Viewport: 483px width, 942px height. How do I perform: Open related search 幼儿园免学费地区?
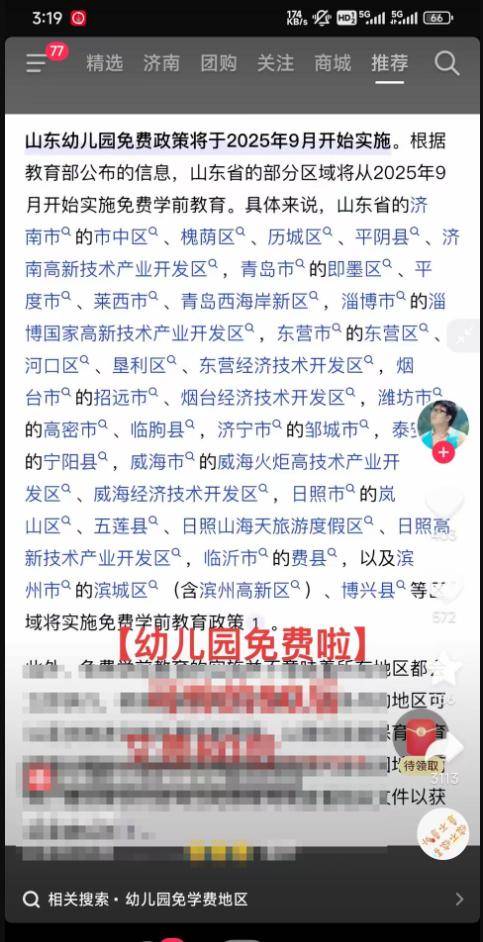(242, 899)
